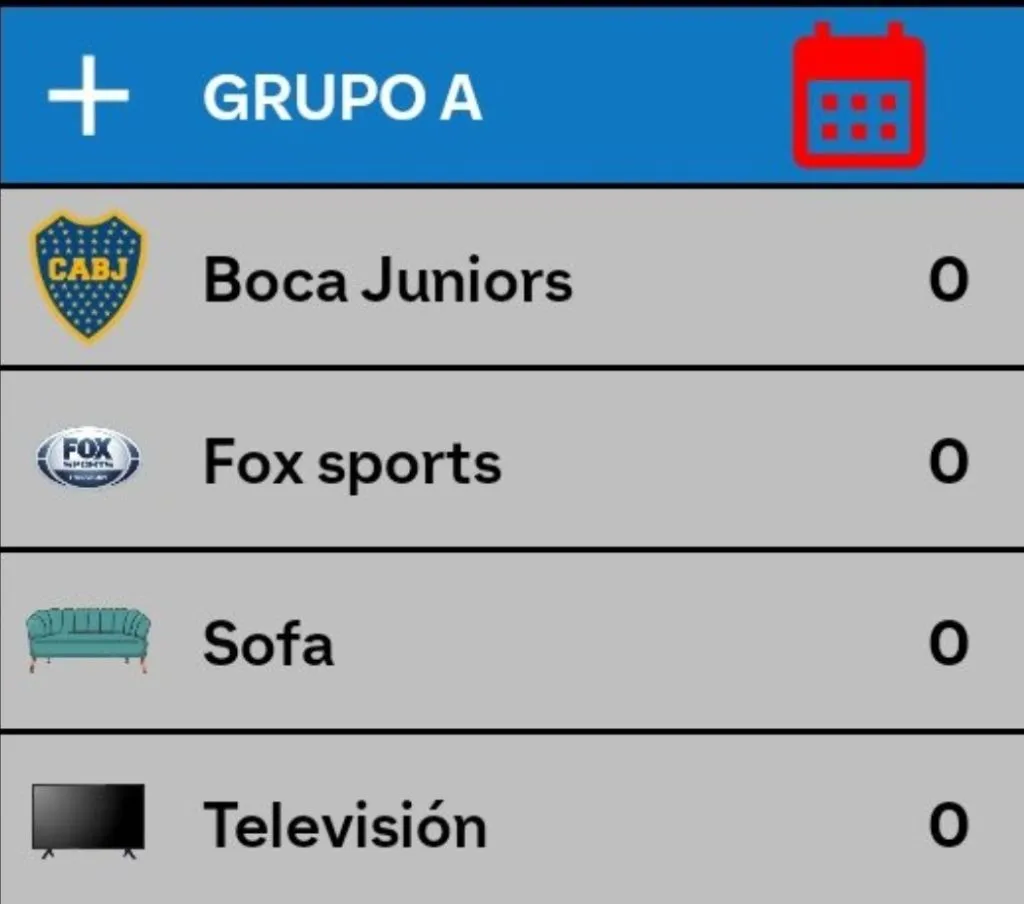This screenshot has height=904, width=1024.
Task: Open the red calendar for Grupo A
Action: (859, 97)
